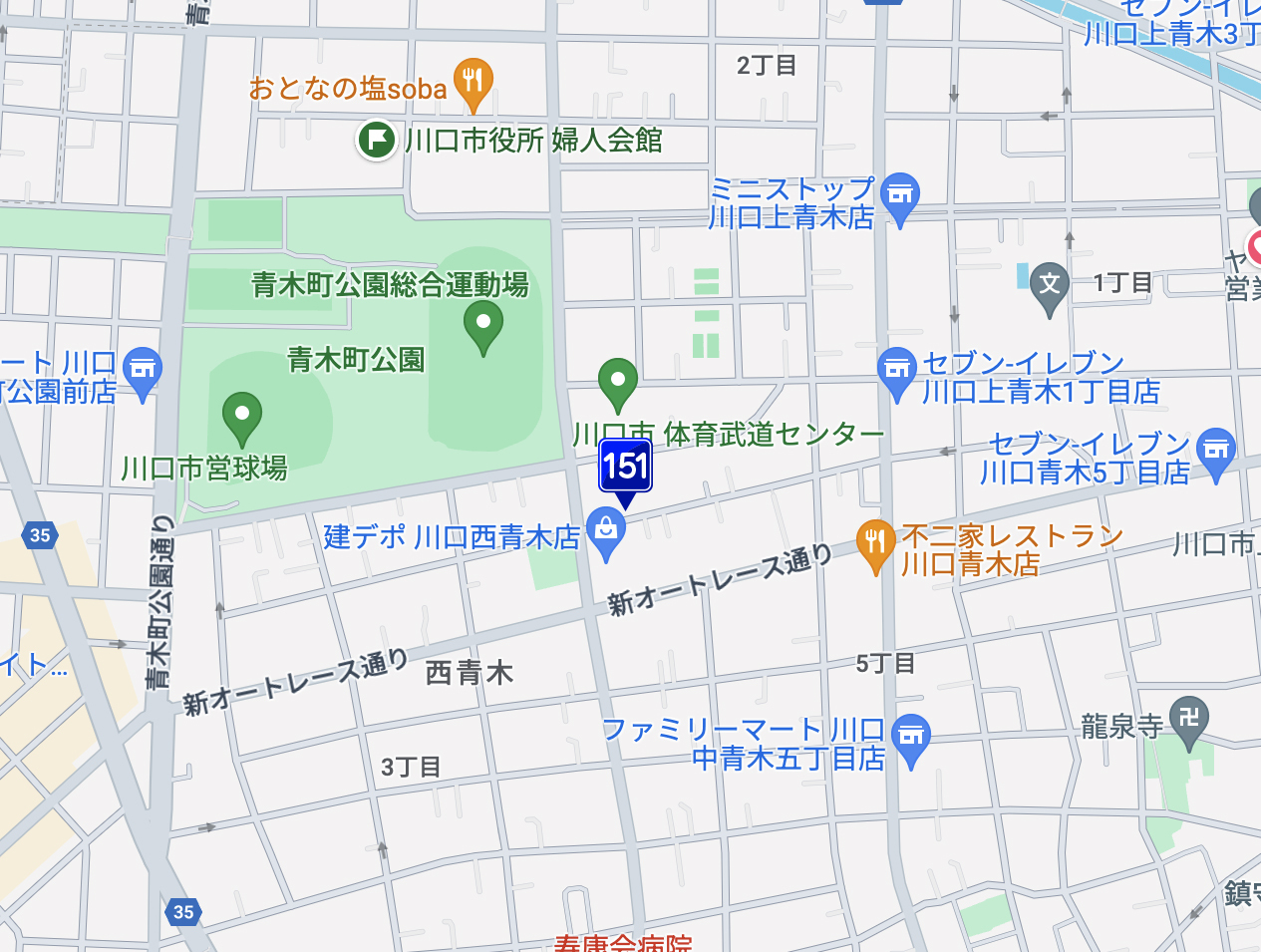
Task: Tap the blue 151 map marker
Action: [625, 467]
